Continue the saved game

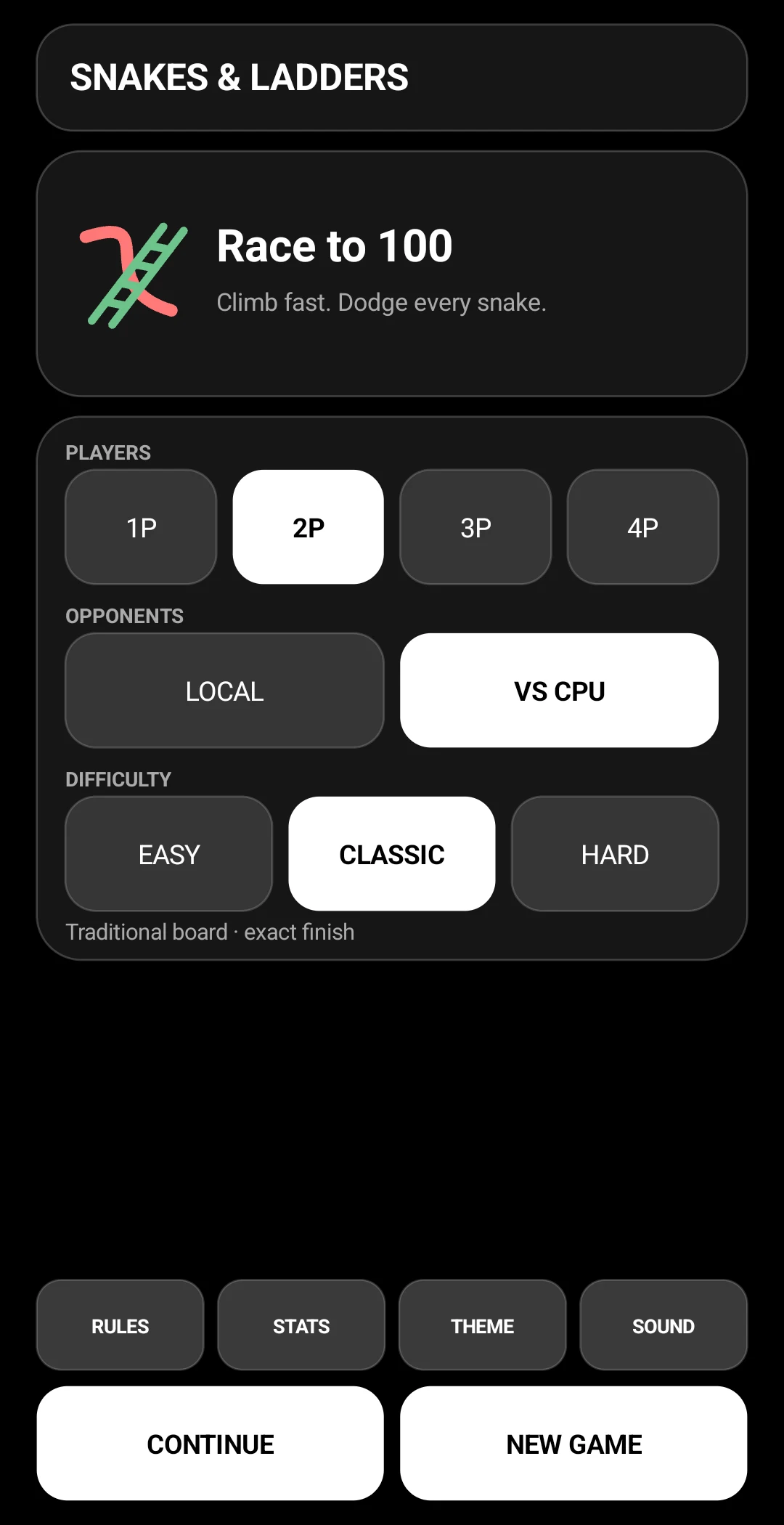tap(211, 1444)
